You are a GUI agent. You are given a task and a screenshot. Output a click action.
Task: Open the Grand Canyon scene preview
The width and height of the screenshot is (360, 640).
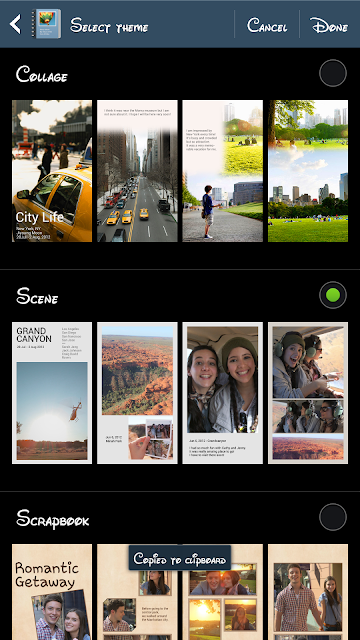click(52, 393)
